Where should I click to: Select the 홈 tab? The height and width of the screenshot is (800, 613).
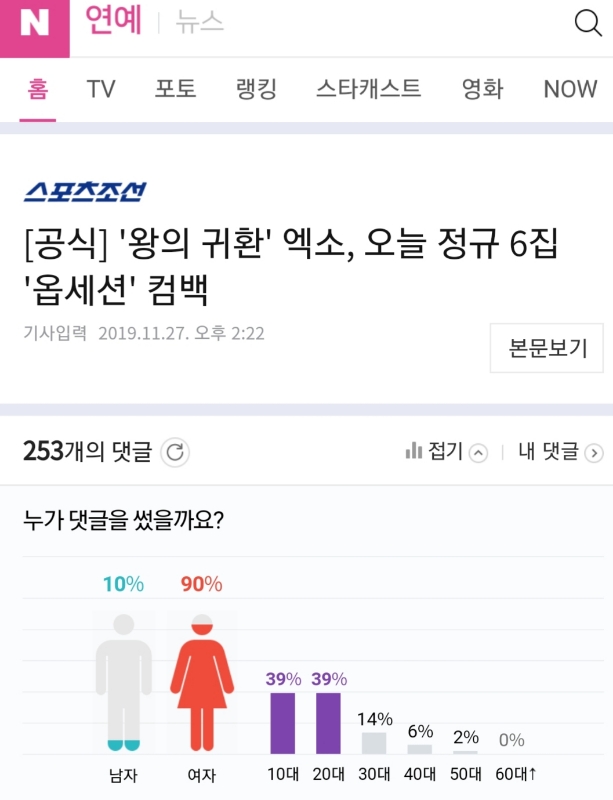(x=38, y=89)
